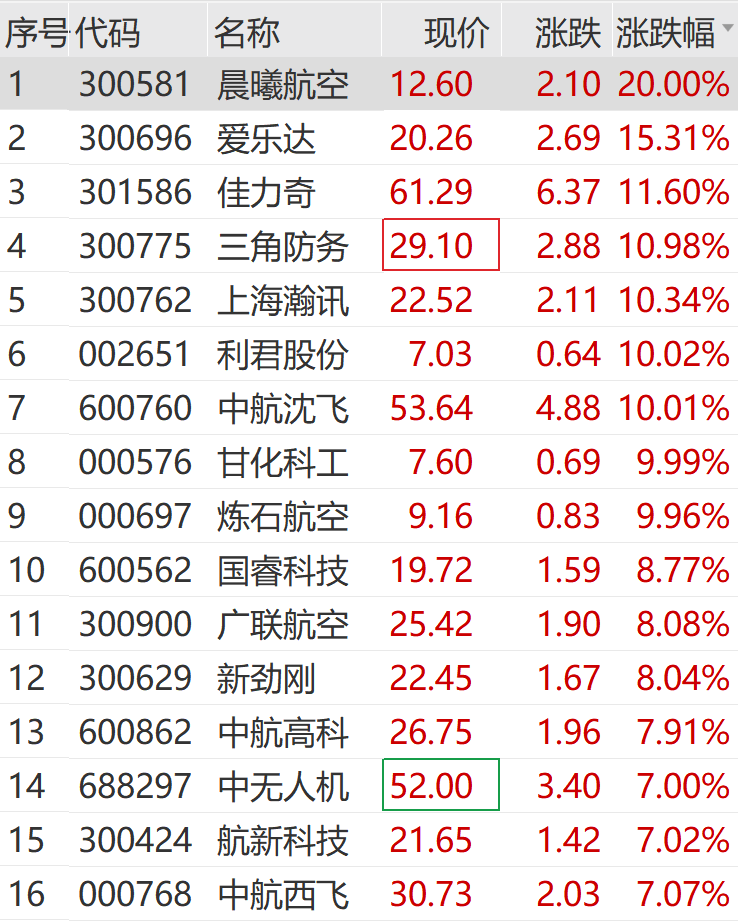Select the 佳力奇 stock row
Image resolution: width=738 pixels, height=924 pixels.
(x=266, y=193)
